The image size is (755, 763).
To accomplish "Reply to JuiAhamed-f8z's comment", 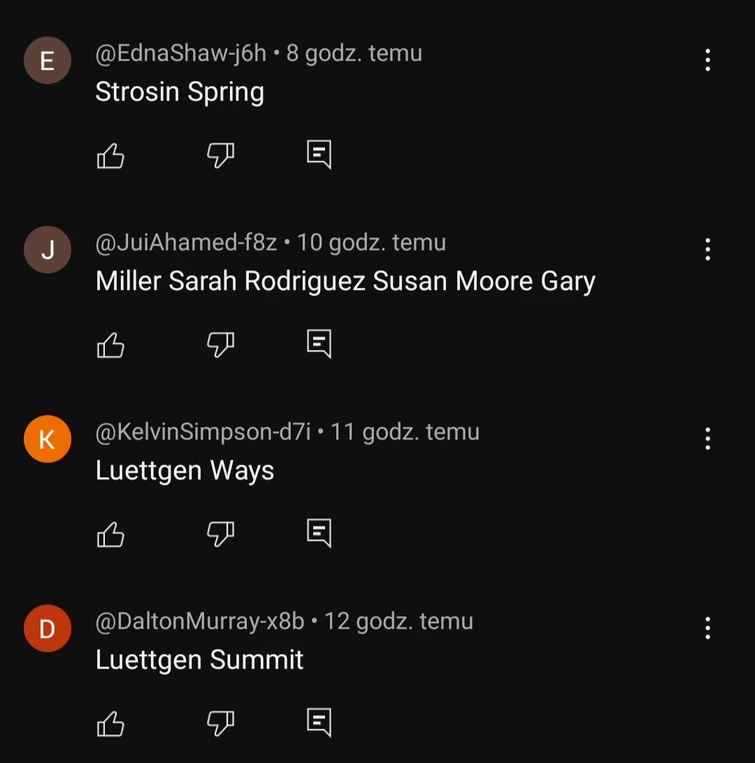I will (x=318, y=344).
